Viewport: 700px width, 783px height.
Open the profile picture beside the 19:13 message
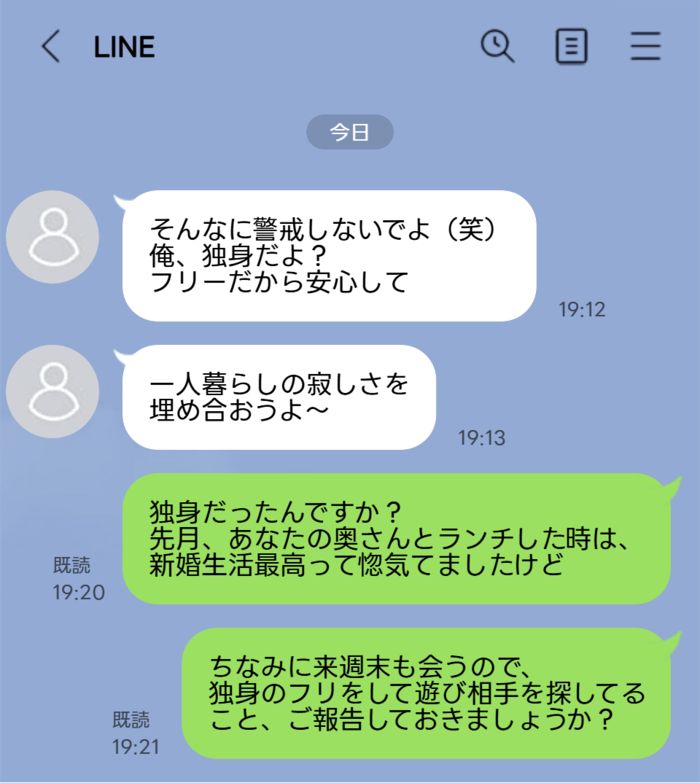coord(52,391)
